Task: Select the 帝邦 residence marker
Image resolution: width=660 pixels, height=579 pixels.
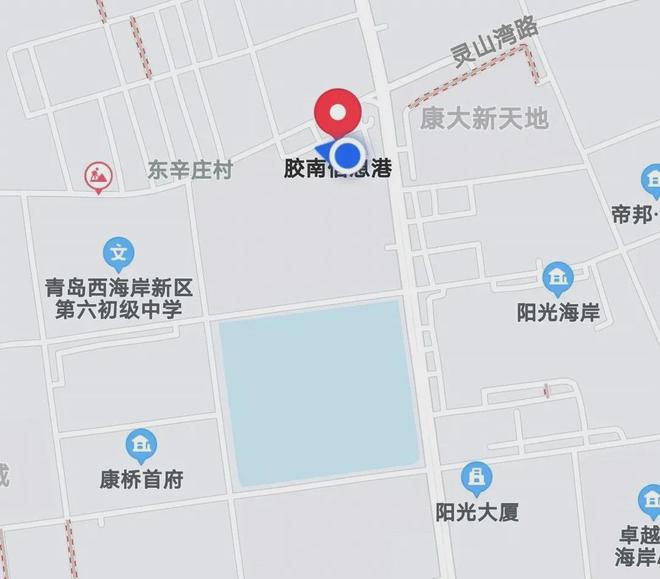Action: (x=651, y=181)
